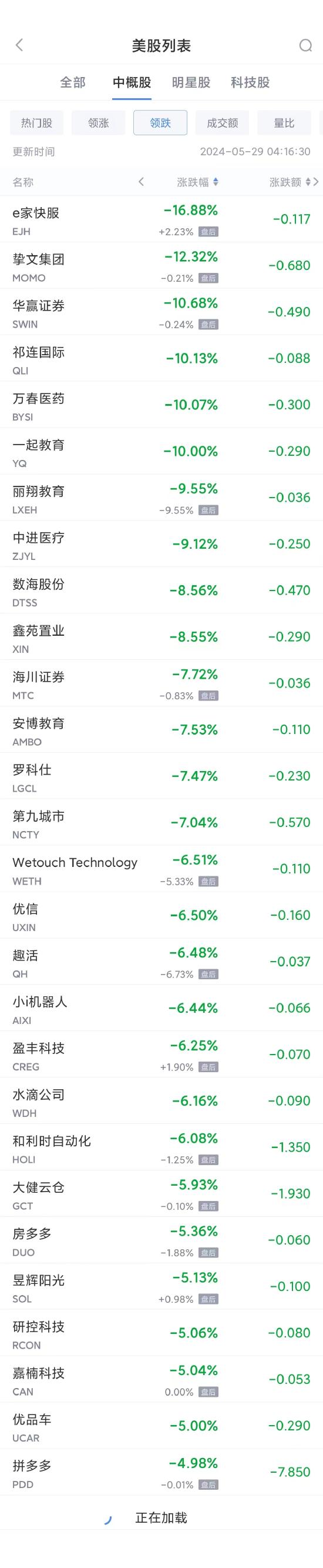
Task: Go back using the top-left arrow
Action: coord(19,45)
